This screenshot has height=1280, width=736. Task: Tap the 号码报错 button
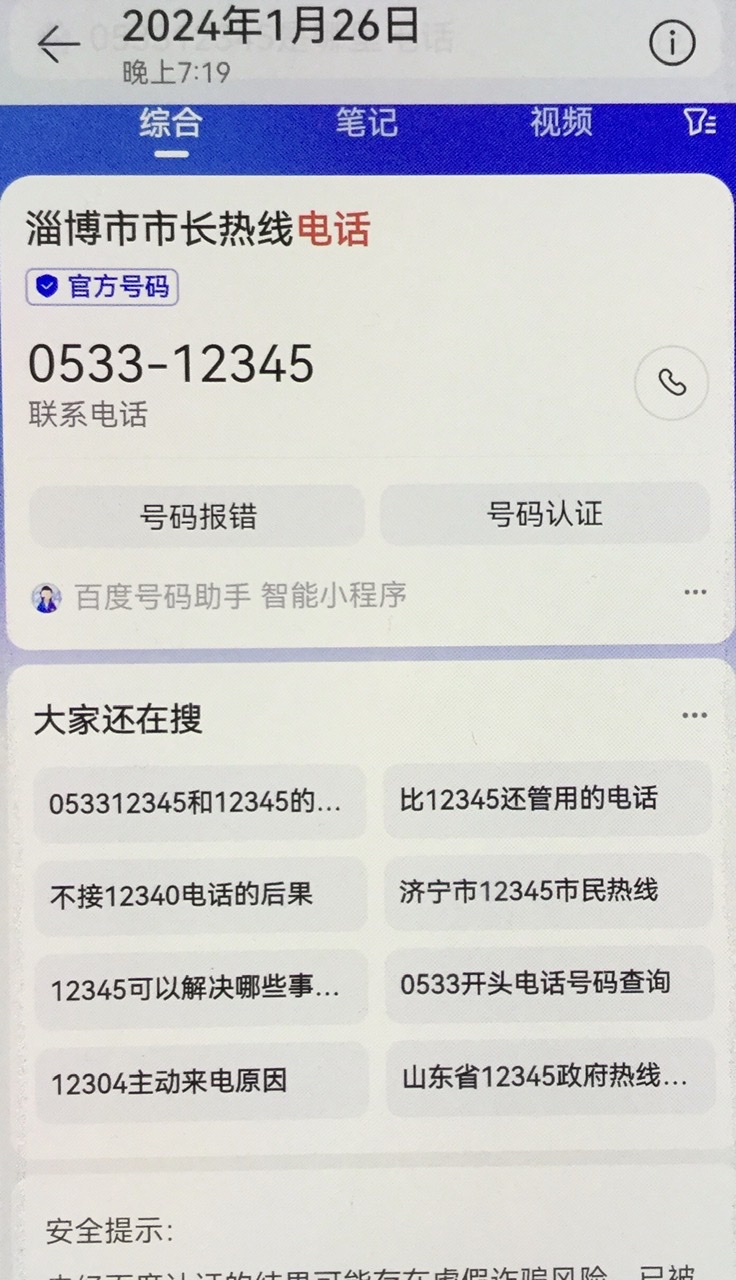click(198, 516)
